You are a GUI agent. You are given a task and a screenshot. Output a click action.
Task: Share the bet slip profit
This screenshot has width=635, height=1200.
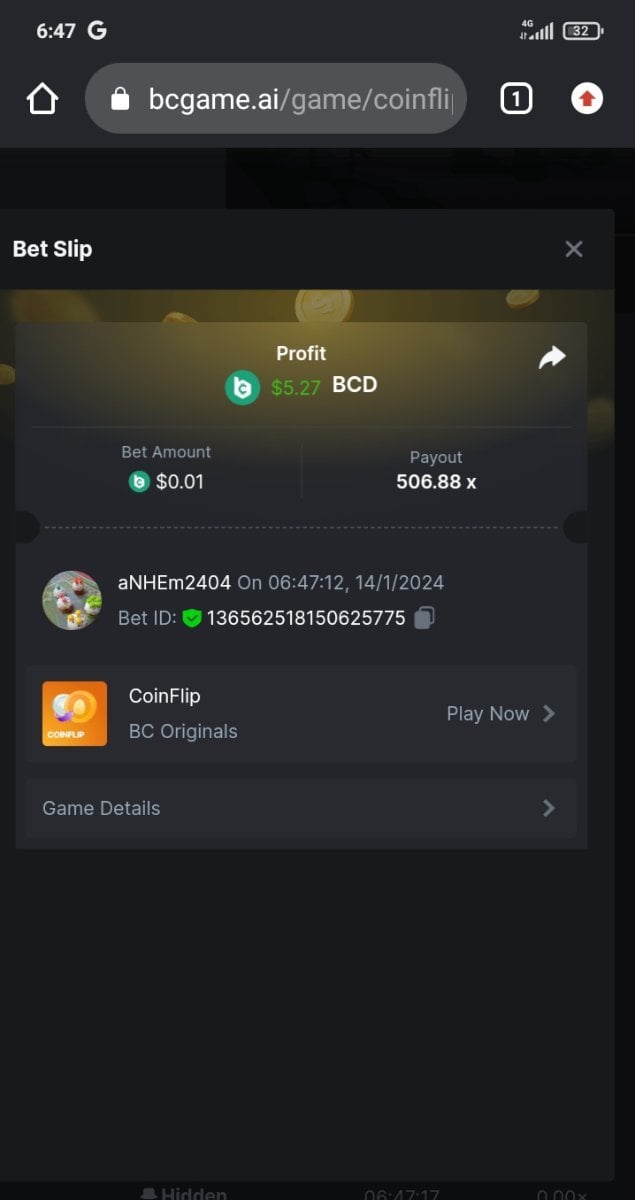click(x=552, y=358)
